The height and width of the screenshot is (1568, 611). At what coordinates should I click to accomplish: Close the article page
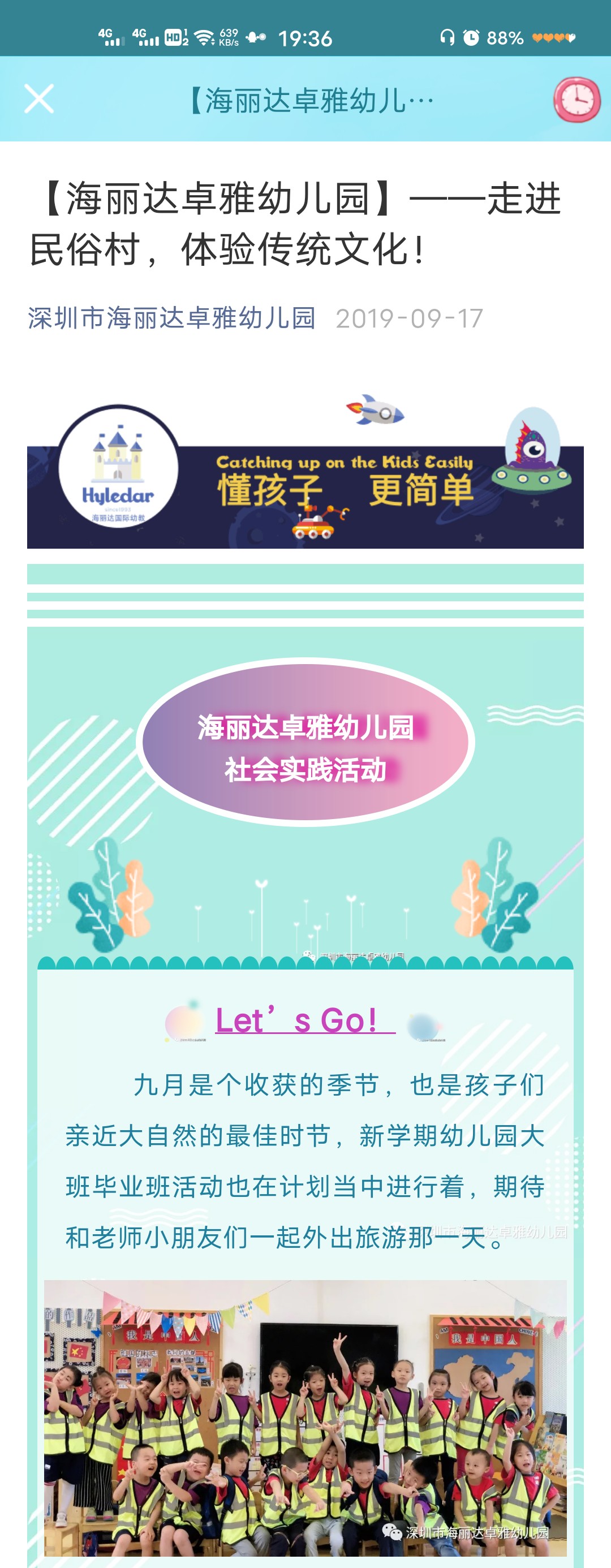coord(39,98)
